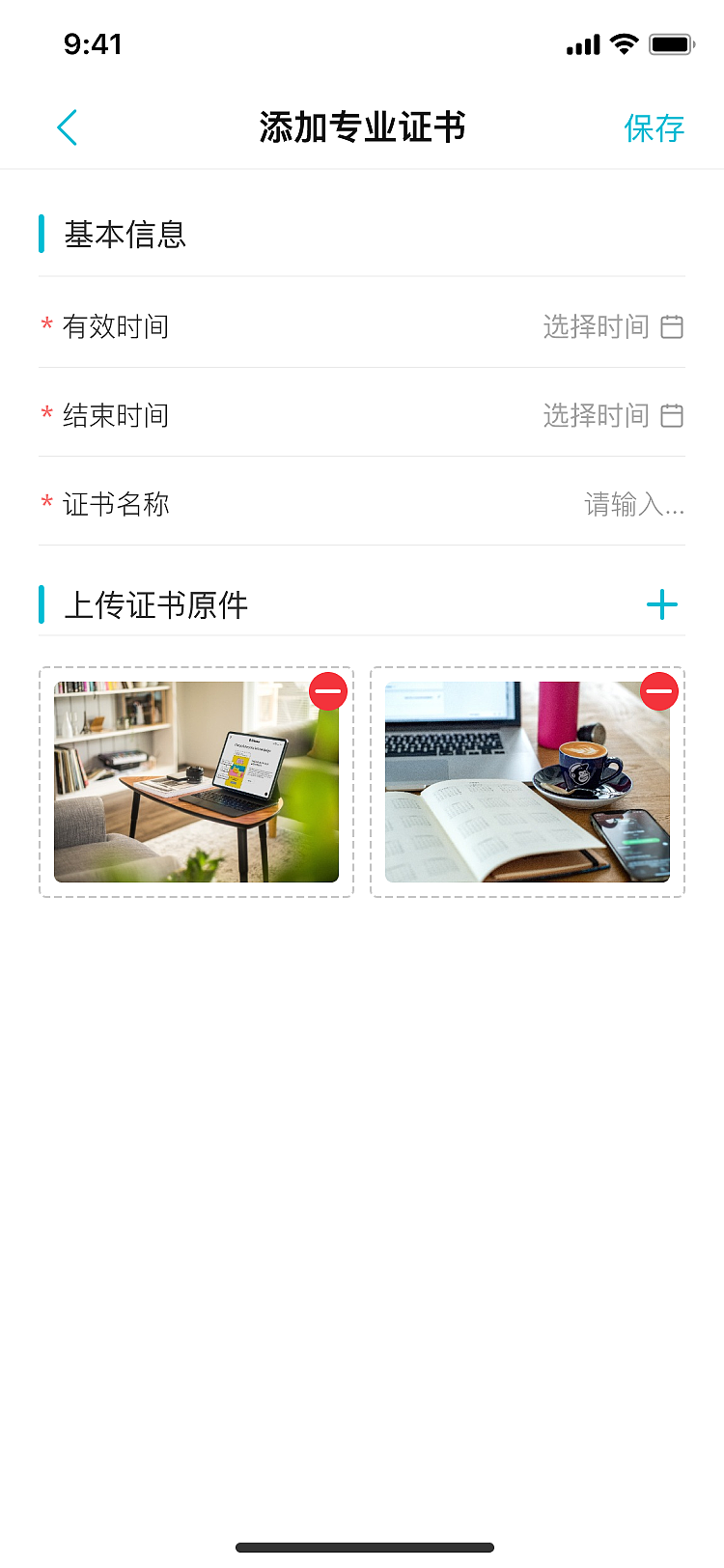Remove the second certificate photo via red minus icon
724x1568 pixels.
659,691
